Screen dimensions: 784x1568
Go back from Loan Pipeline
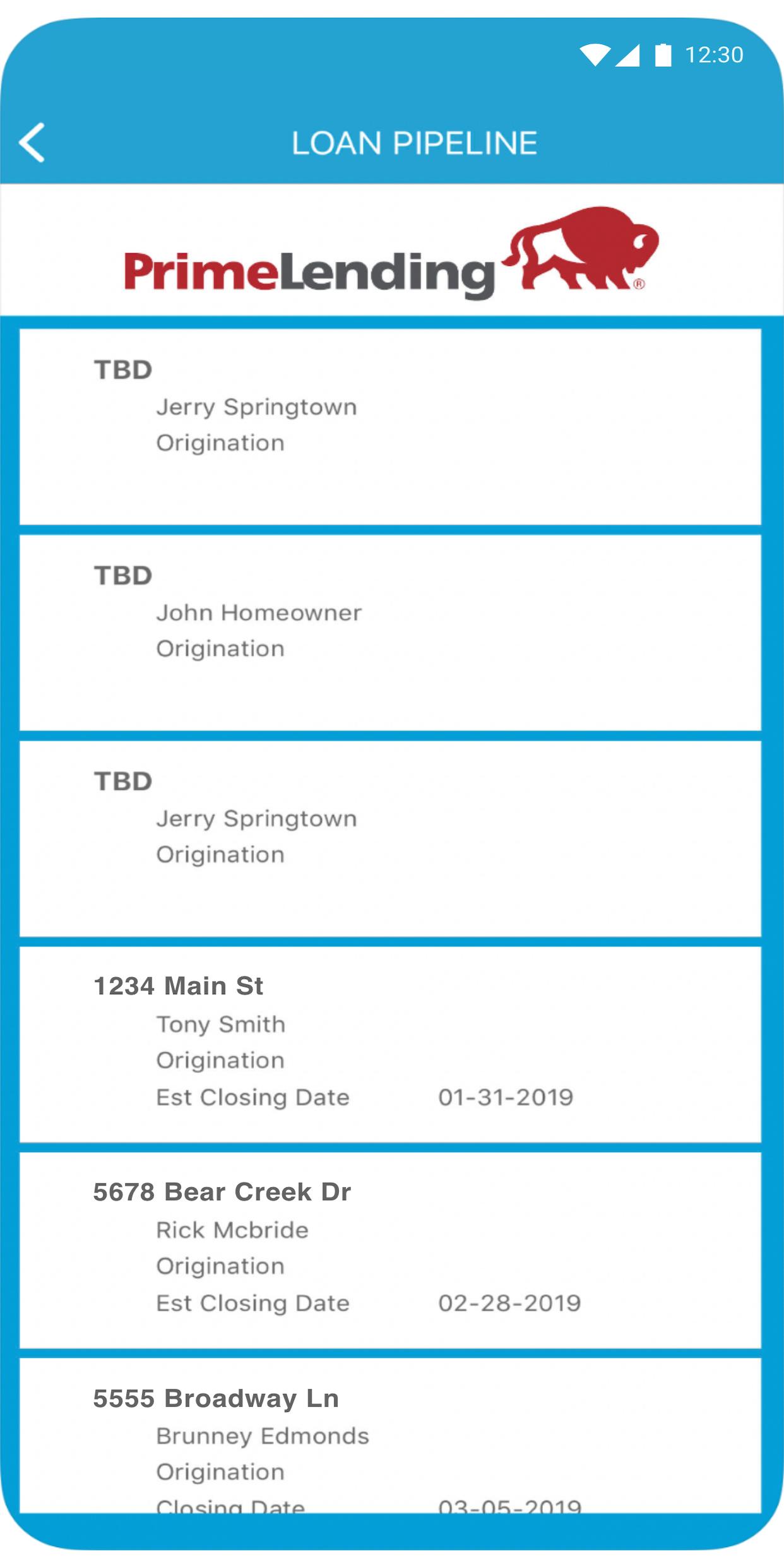(x=33, y=143)
